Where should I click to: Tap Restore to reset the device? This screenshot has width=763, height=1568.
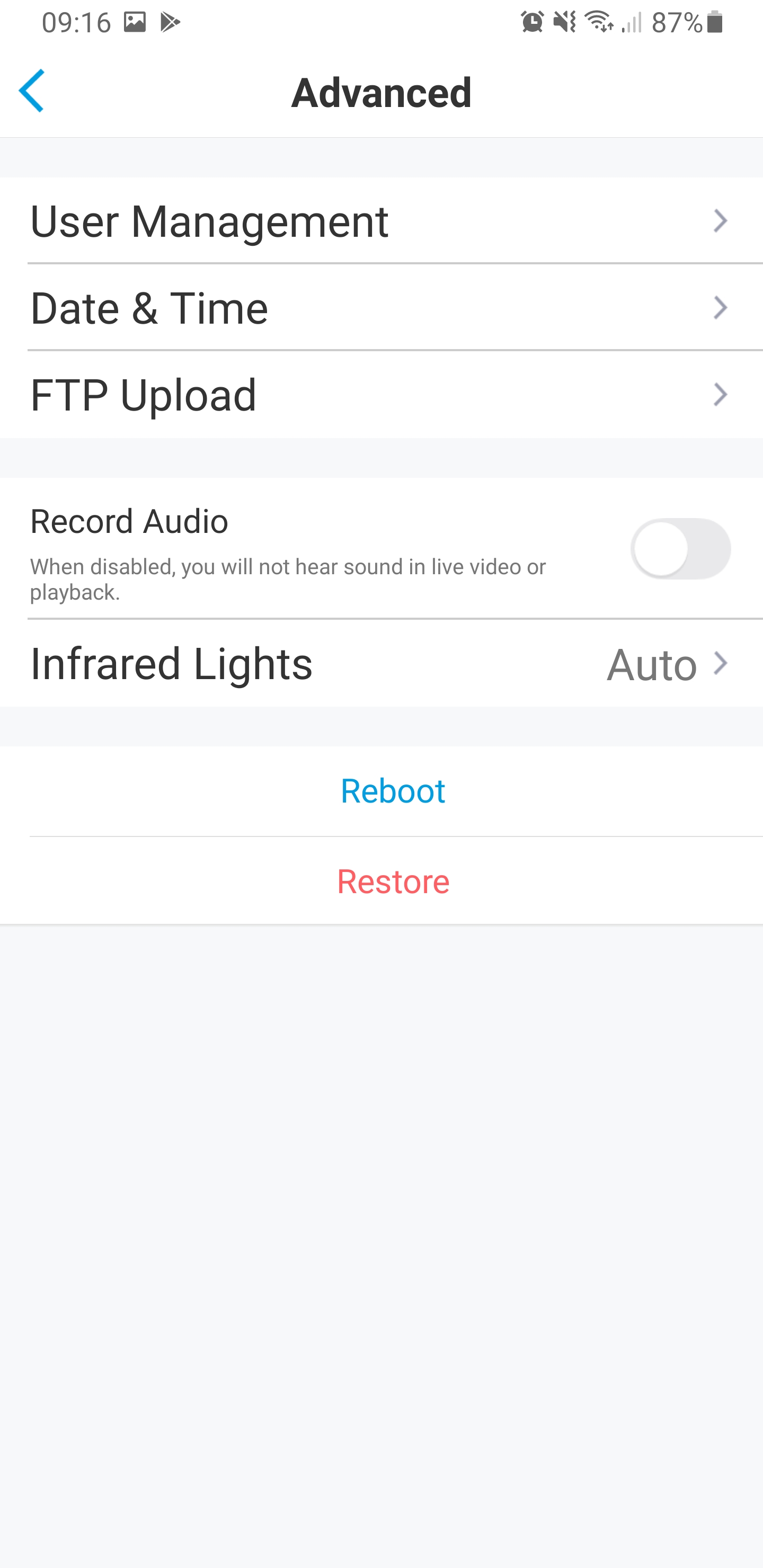(393, 881)
